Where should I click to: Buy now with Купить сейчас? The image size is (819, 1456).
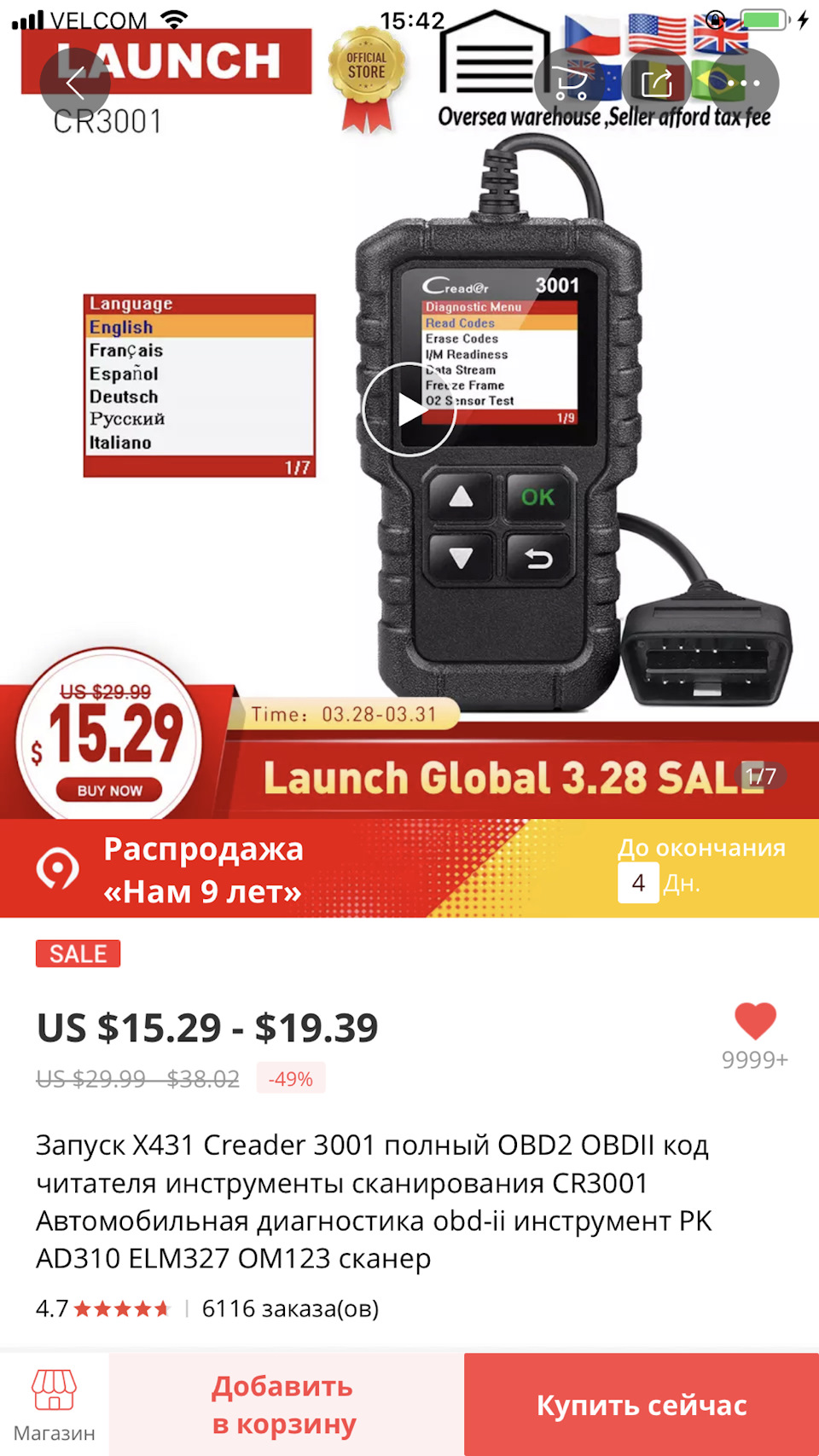(x=642, y=1405)
